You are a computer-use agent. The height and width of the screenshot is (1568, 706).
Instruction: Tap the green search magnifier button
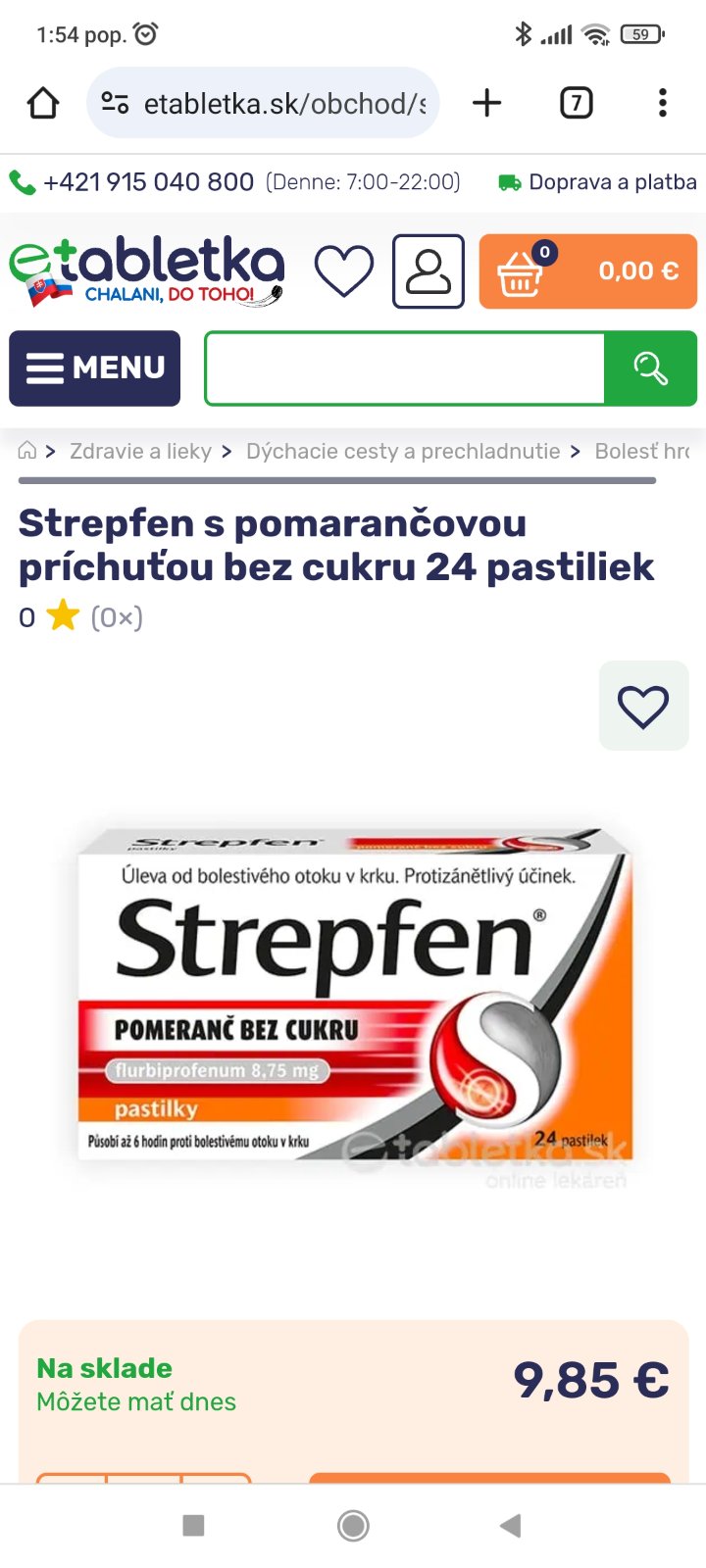coord(650,368)
